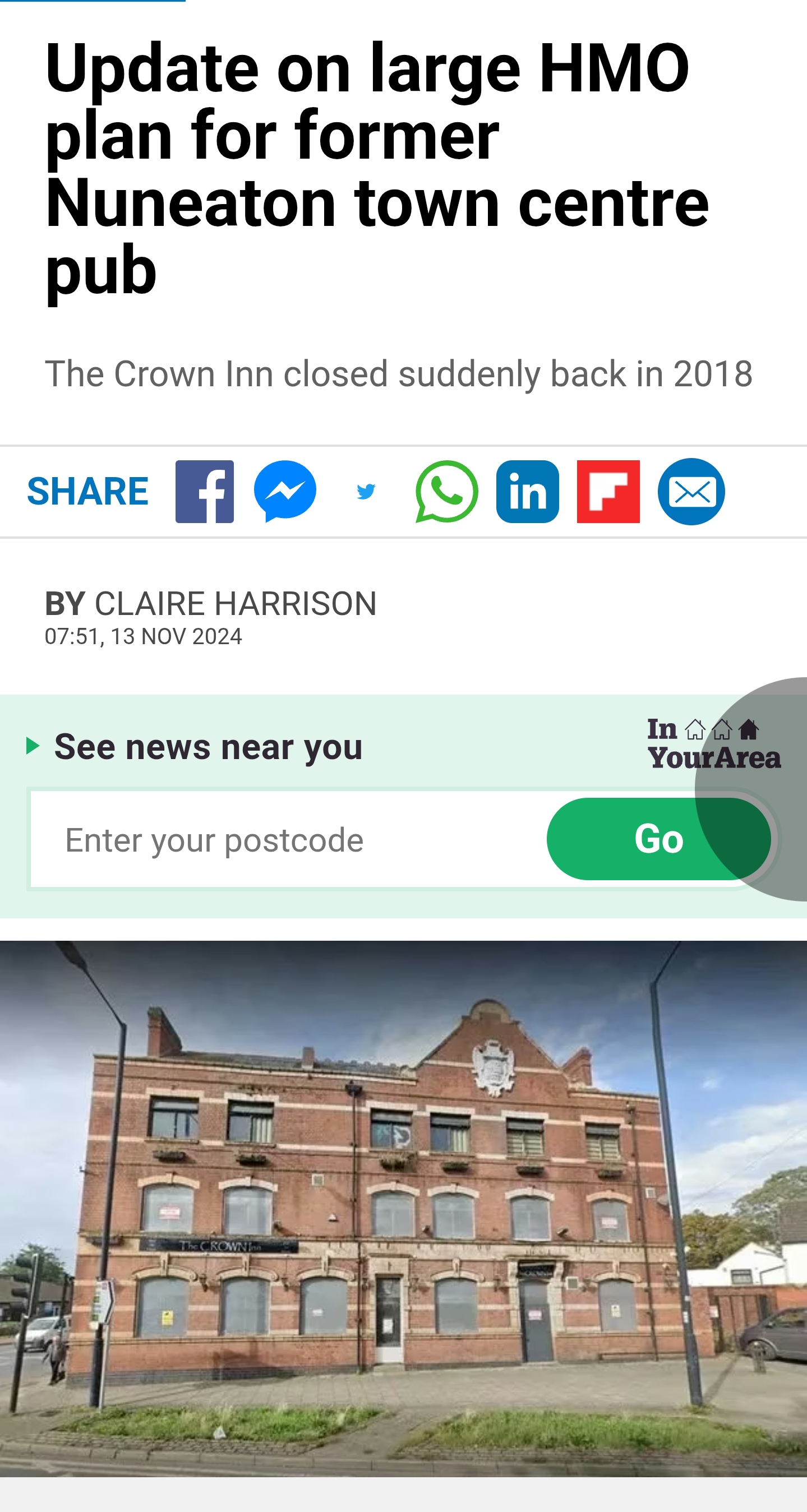807x1512 pixels.
Task: Share article by email
Action: (691, 491)
